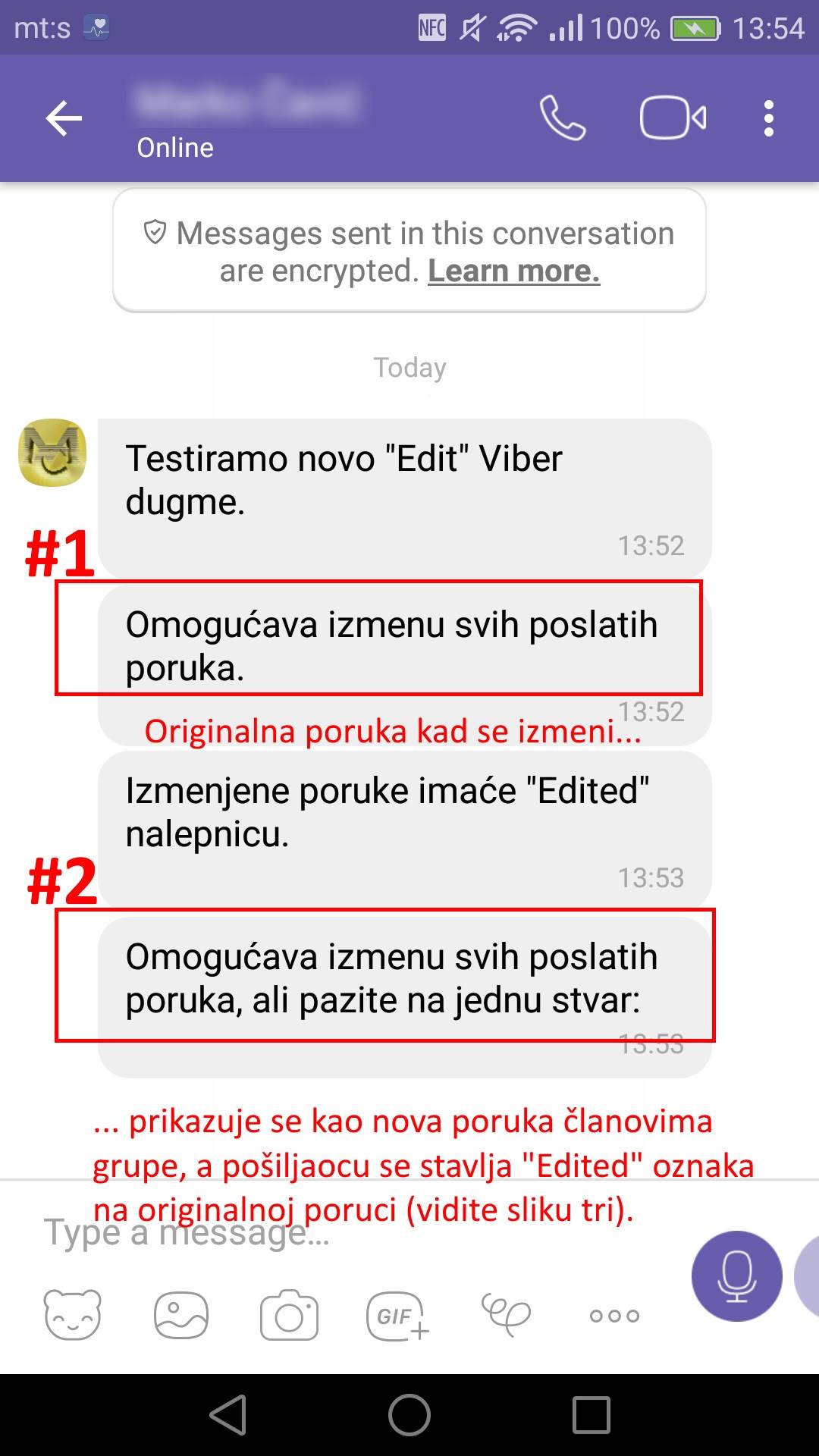Tap the sender's avatar

(x=52, y=453)
